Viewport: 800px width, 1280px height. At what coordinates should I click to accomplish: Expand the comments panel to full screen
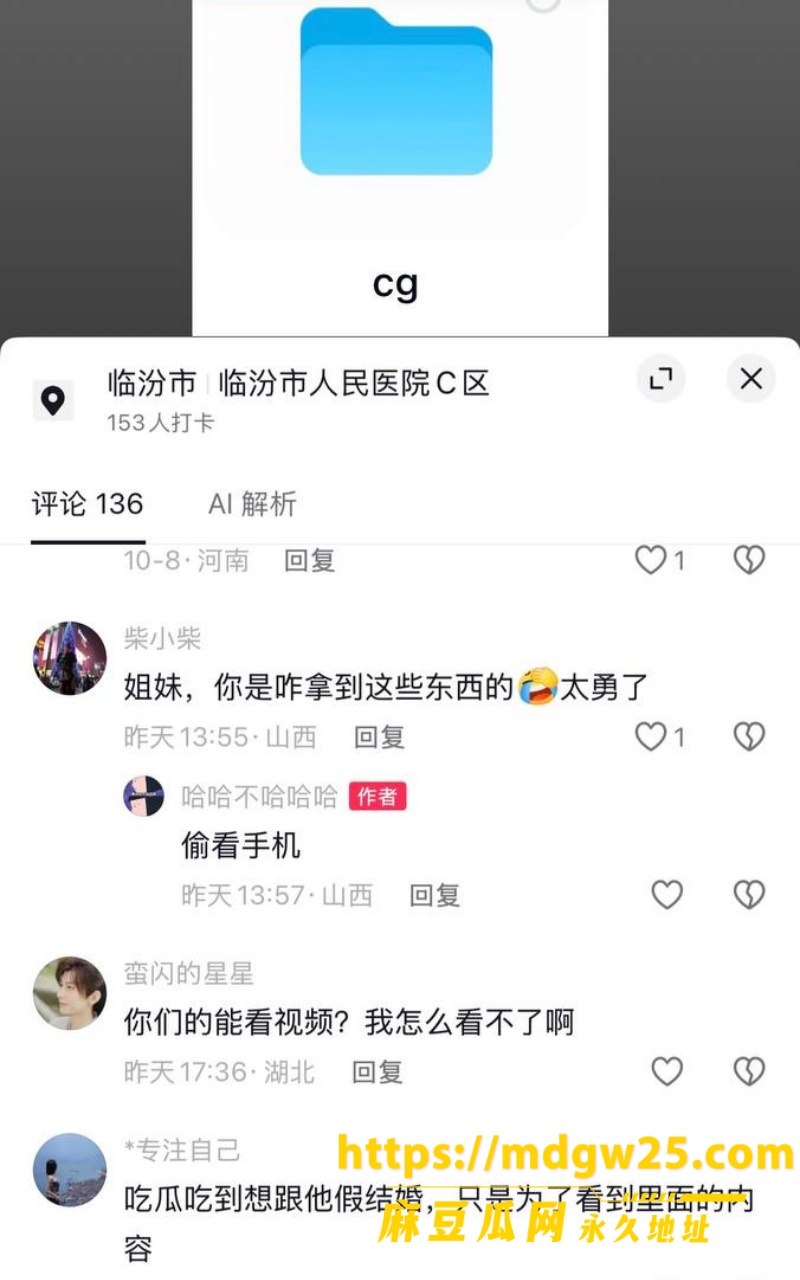[x=661, y=379]
